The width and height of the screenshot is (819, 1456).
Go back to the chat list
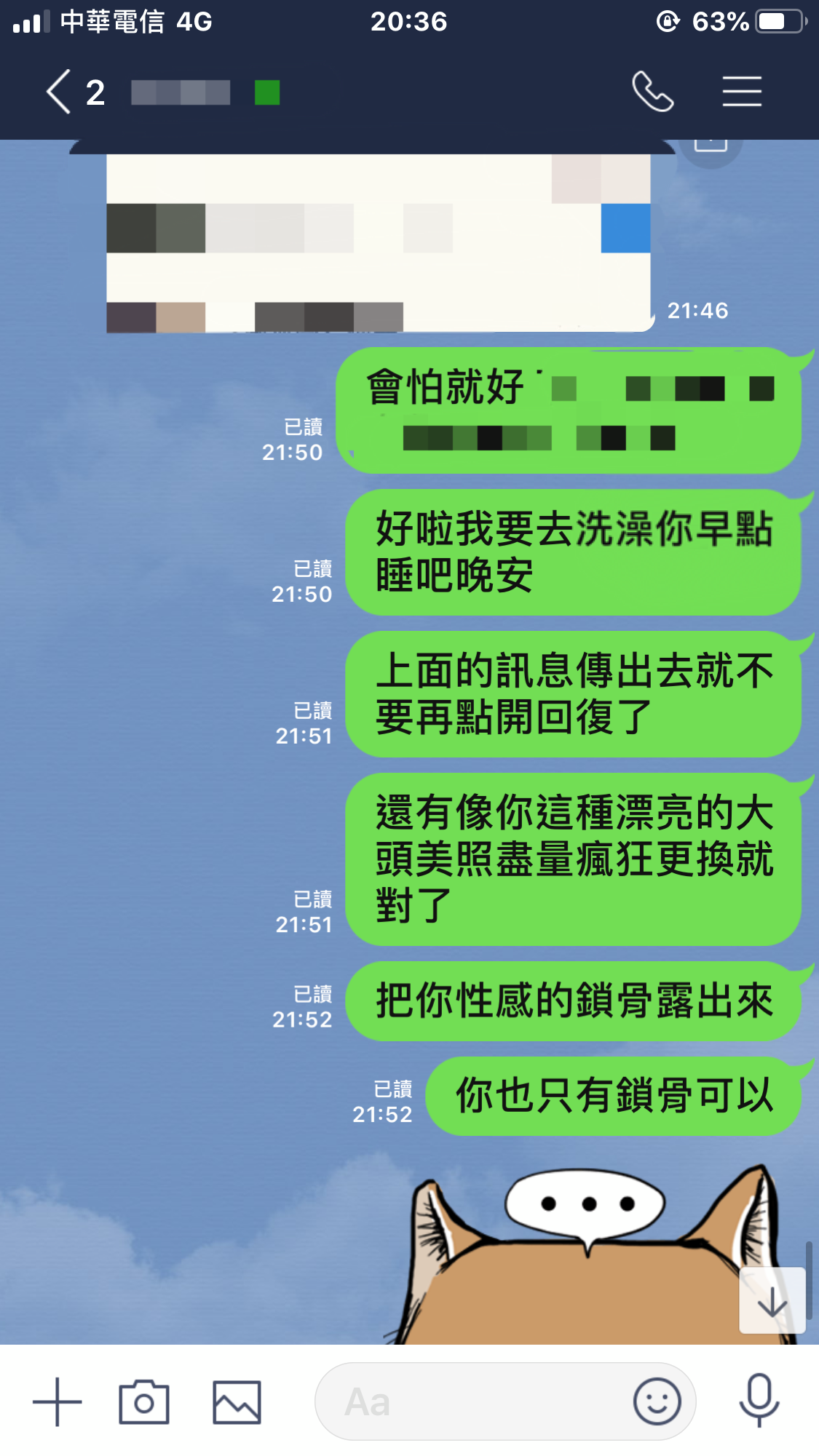[x=60, y=92]
